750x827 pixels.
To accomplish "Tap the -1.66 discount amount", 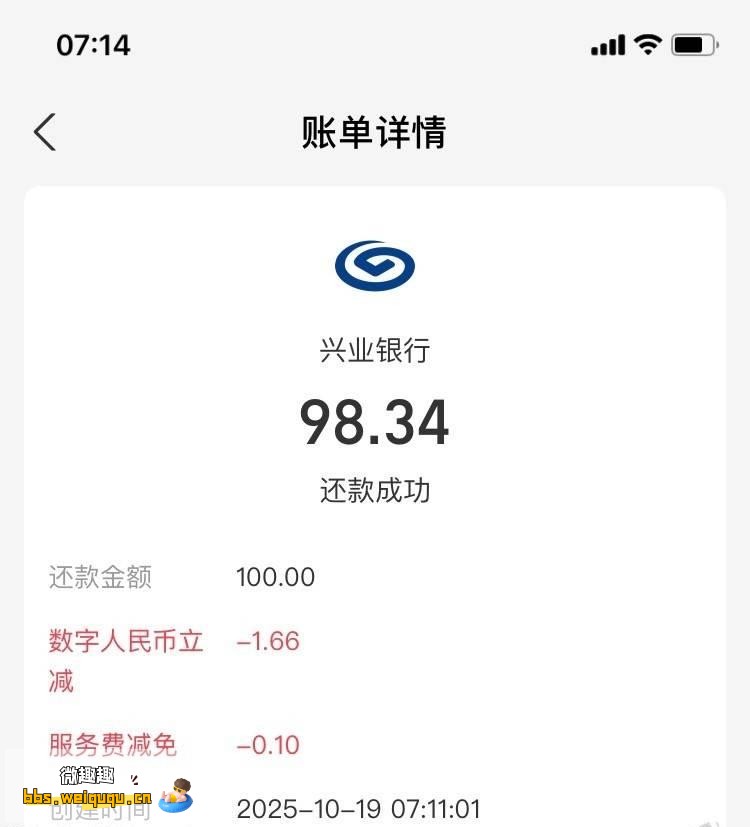I will [268, 641].
